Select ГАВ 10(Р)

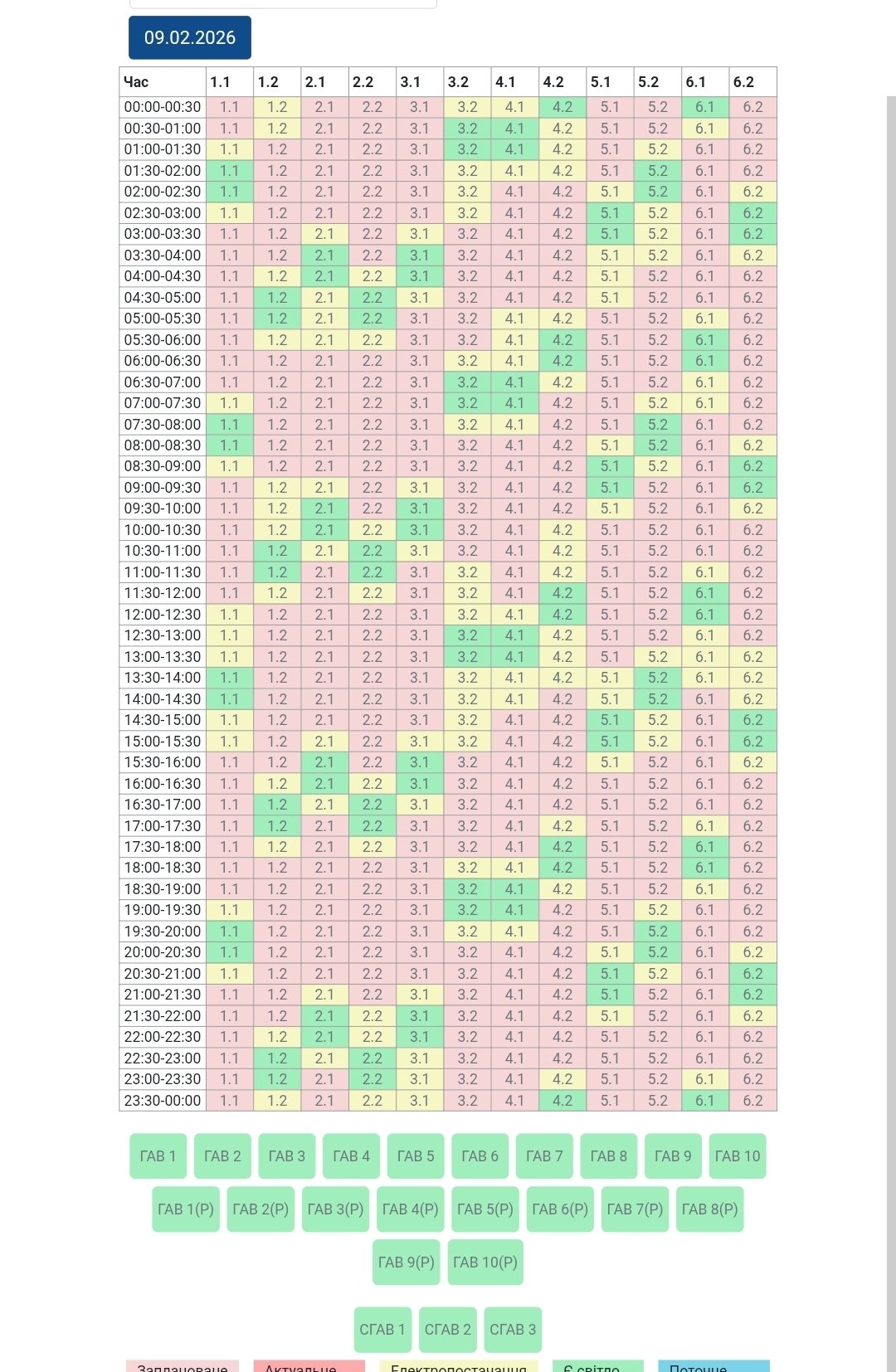485,1263
